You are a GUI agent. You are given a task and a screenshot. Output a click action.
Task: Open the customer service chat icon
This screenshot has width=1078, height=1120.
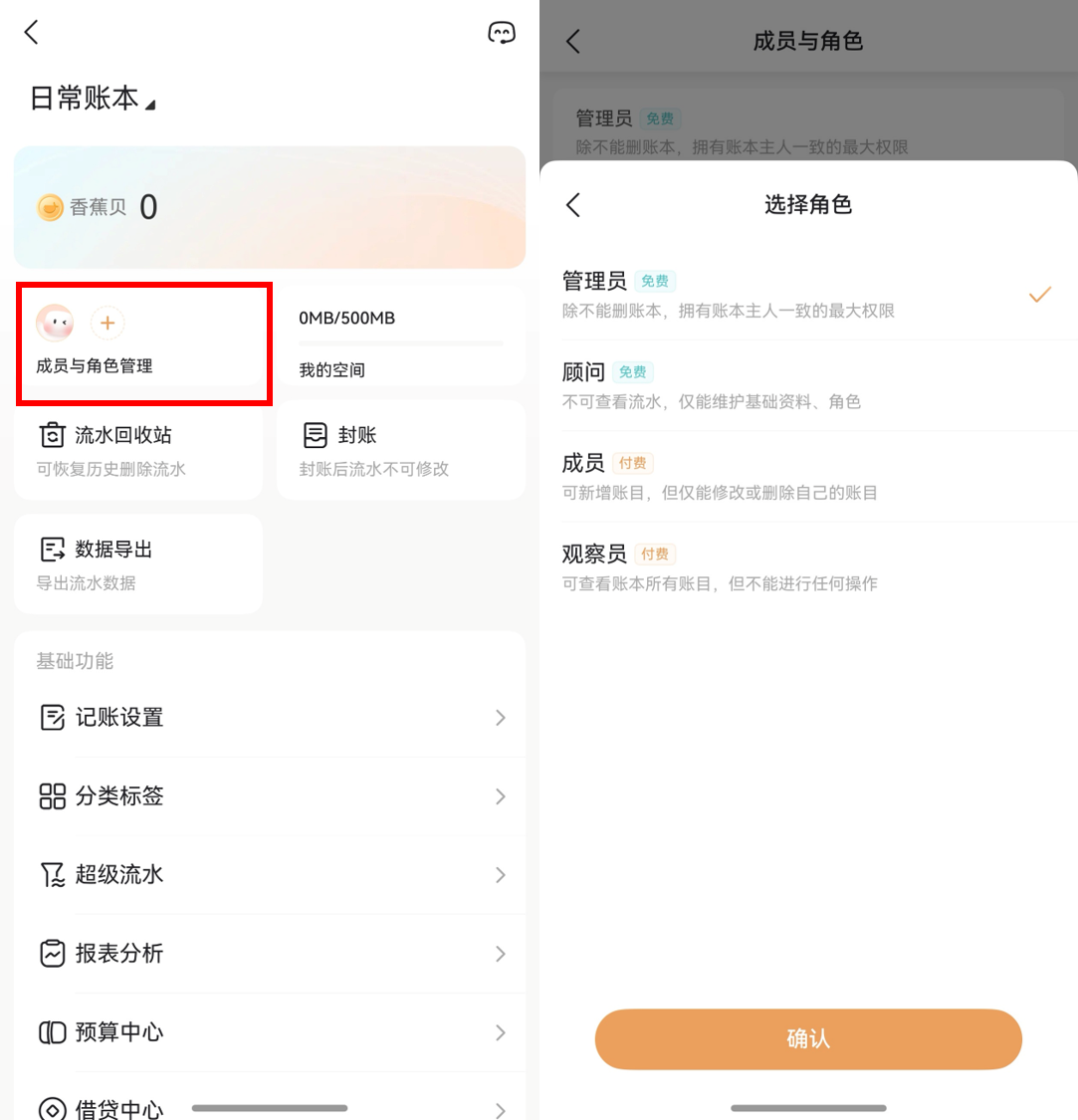pyautogui.click(x=502, y=33)
